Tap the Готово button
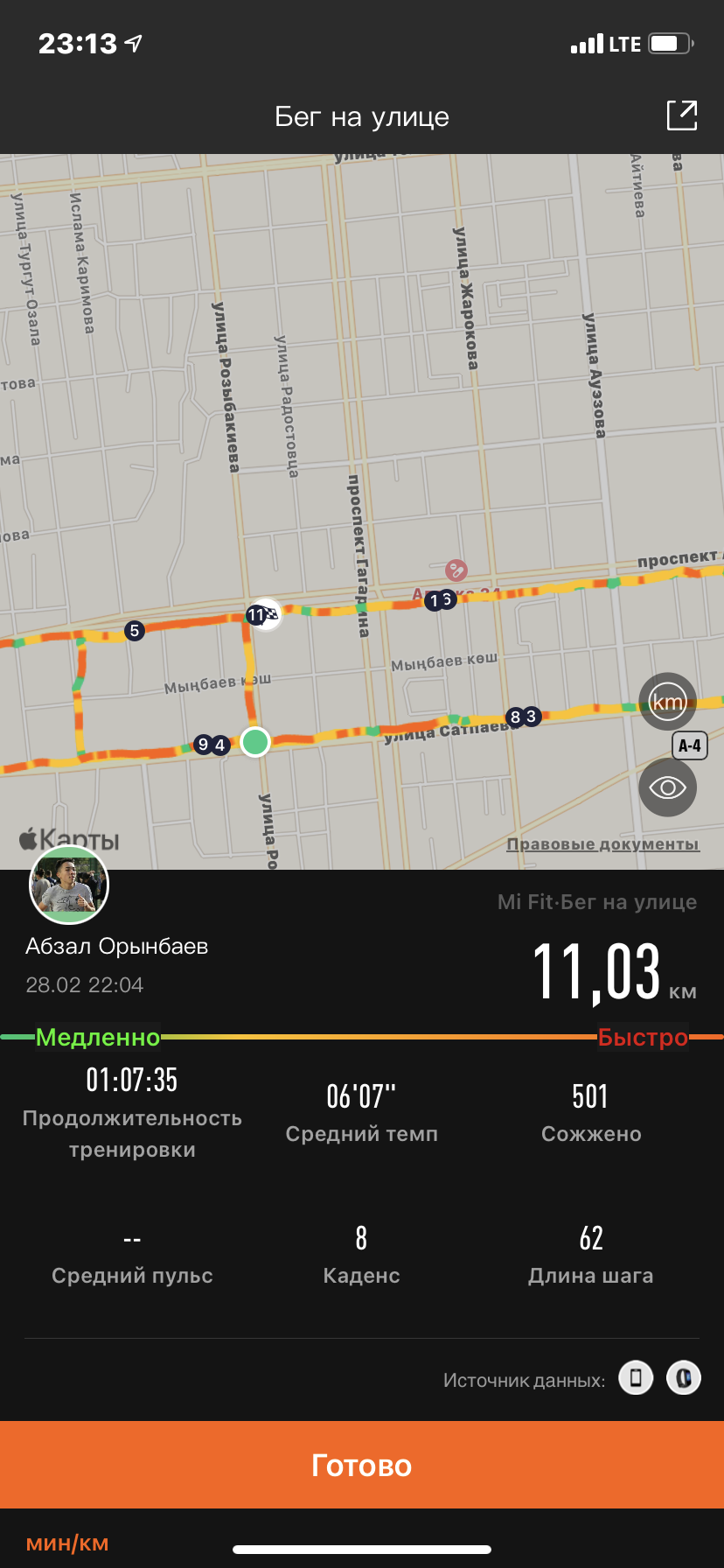This screenshot has height=1568, width=724. [362, 1465]
